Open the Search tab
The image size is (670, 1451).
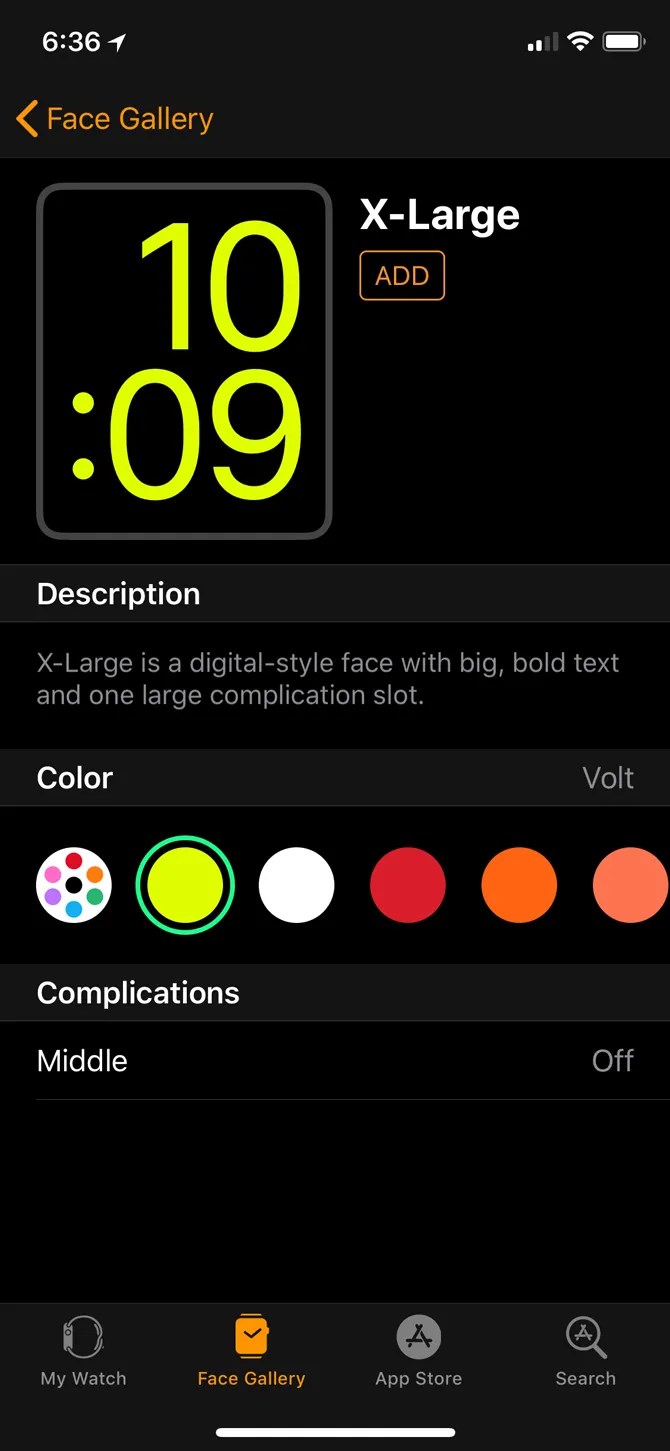coord(586,1351)
